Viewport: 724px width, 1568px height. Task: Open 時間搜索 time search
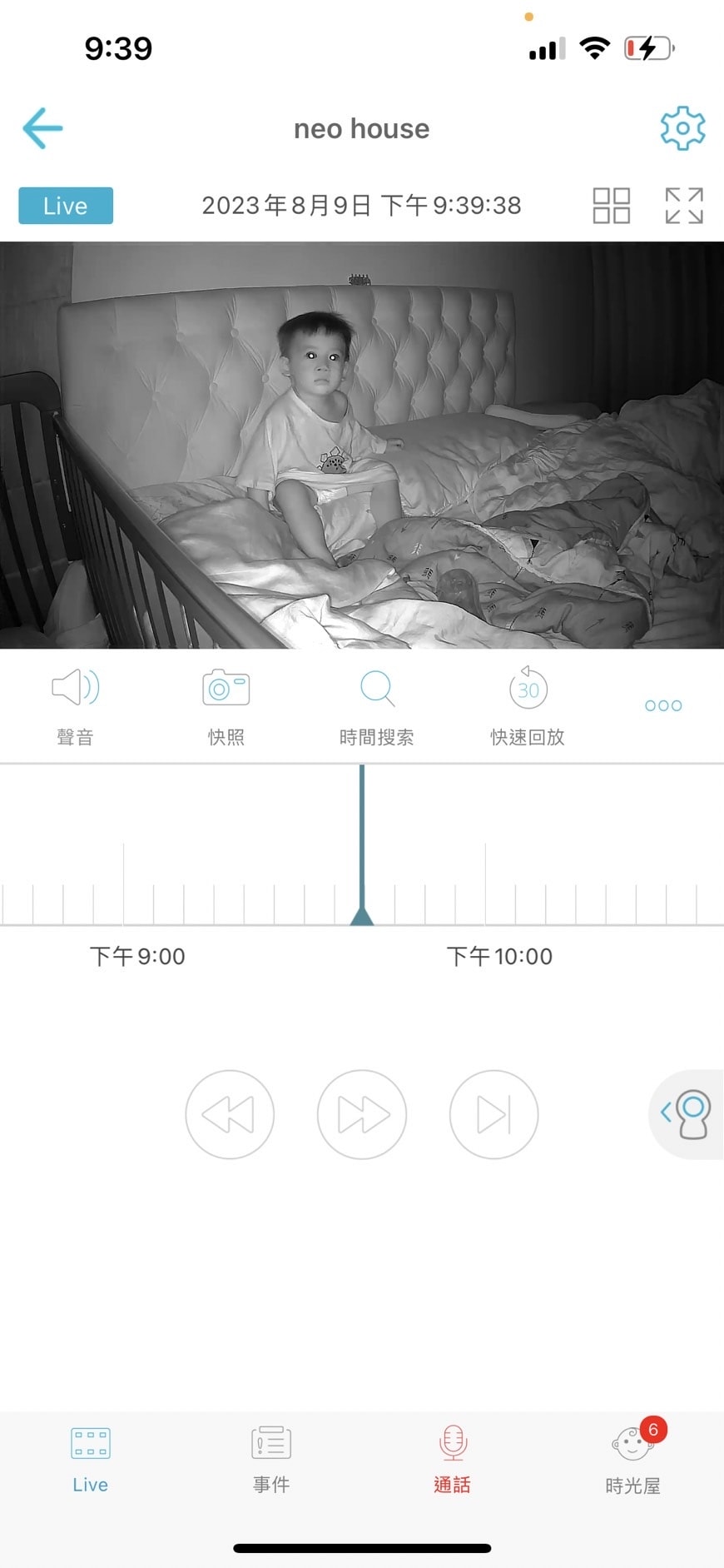point(377,704)
